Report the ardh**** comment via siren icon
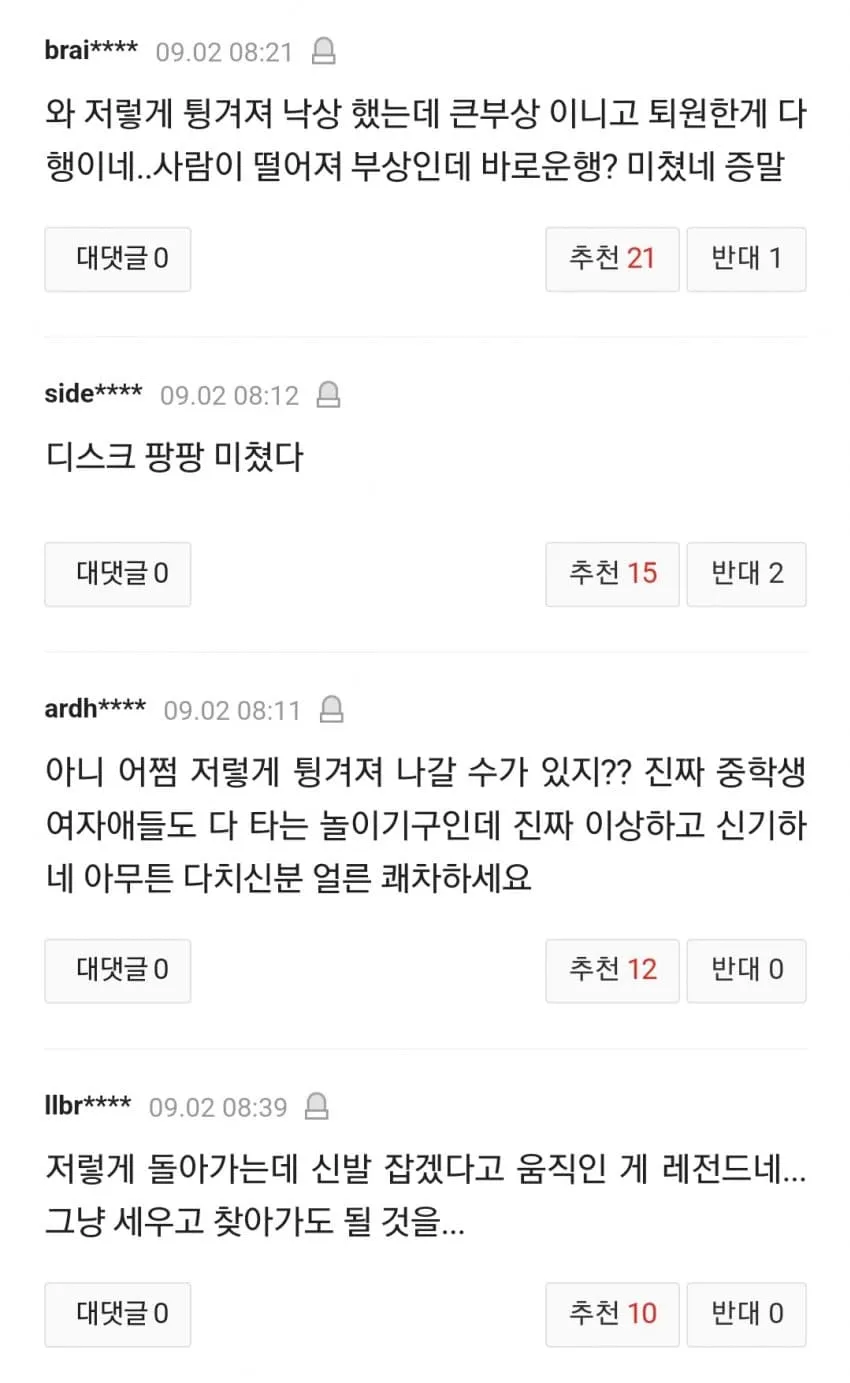 tap(331, 710)
